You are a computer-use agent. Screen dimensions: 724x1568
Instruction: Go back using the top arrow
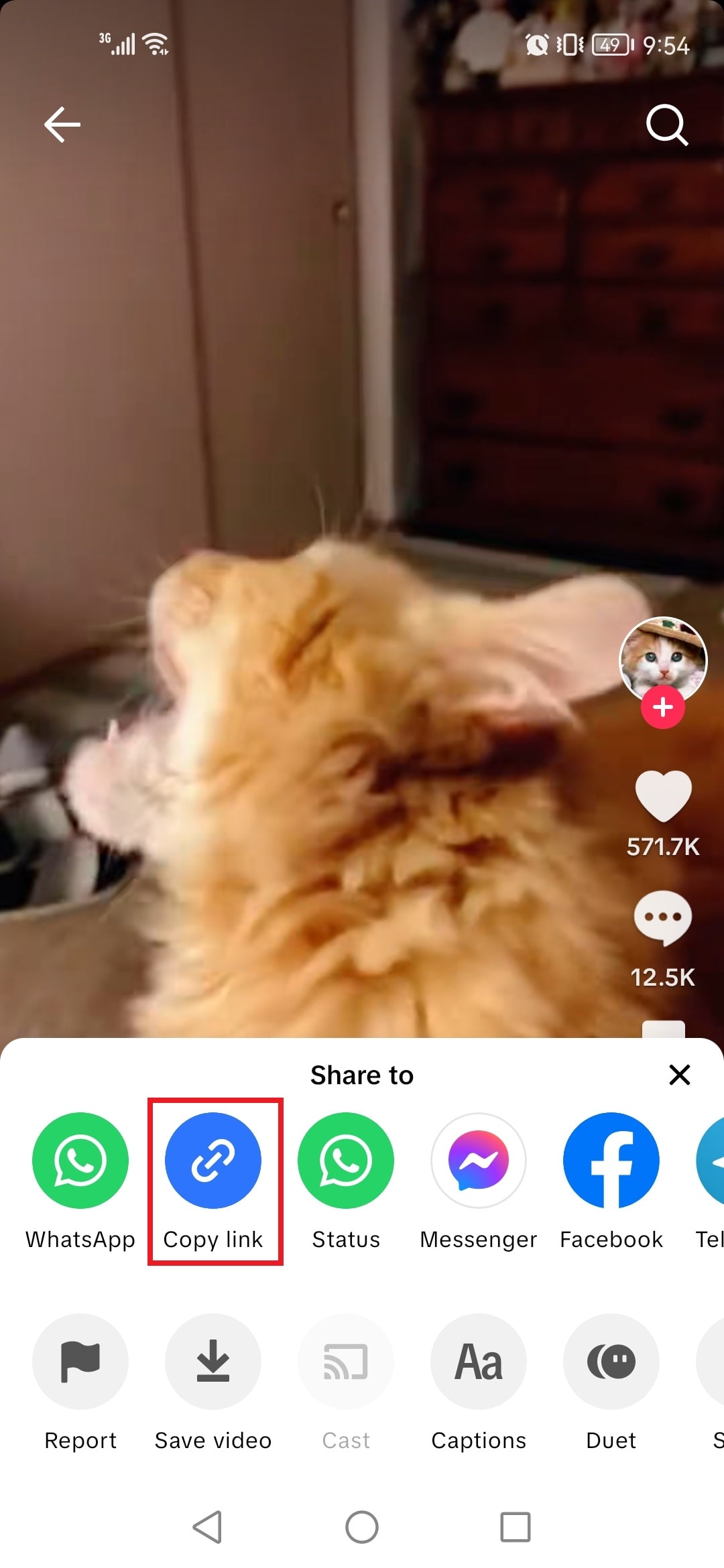point(62,125)
